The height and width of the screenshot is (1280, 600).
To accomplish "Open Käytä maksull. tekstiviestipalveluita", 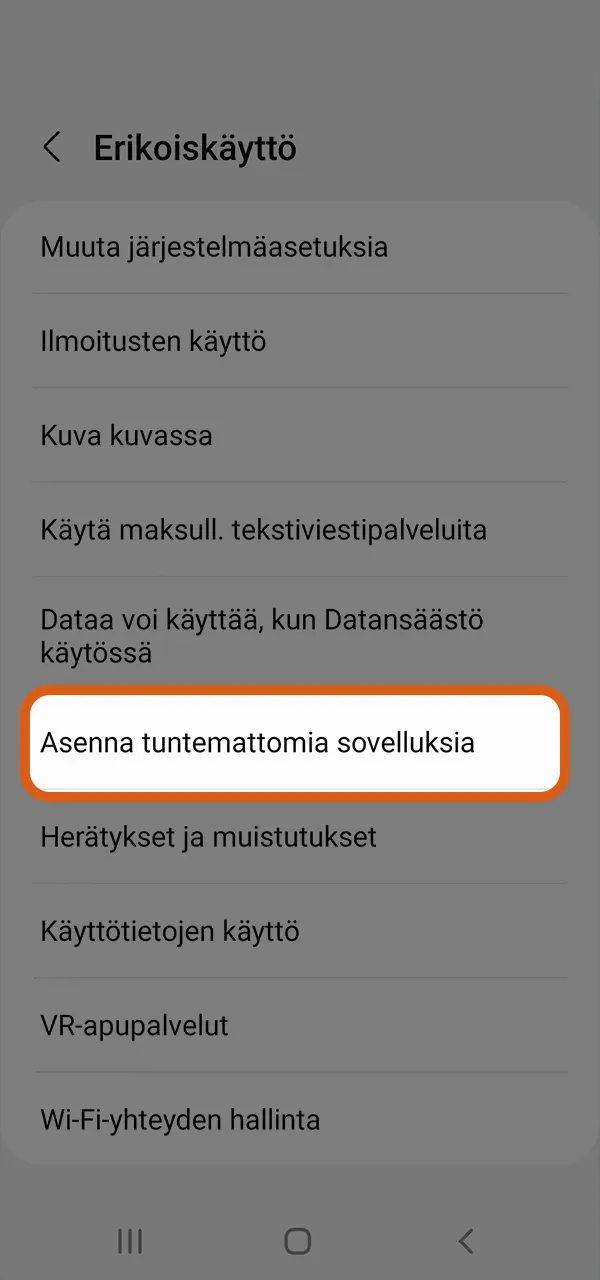I will 300,530.
